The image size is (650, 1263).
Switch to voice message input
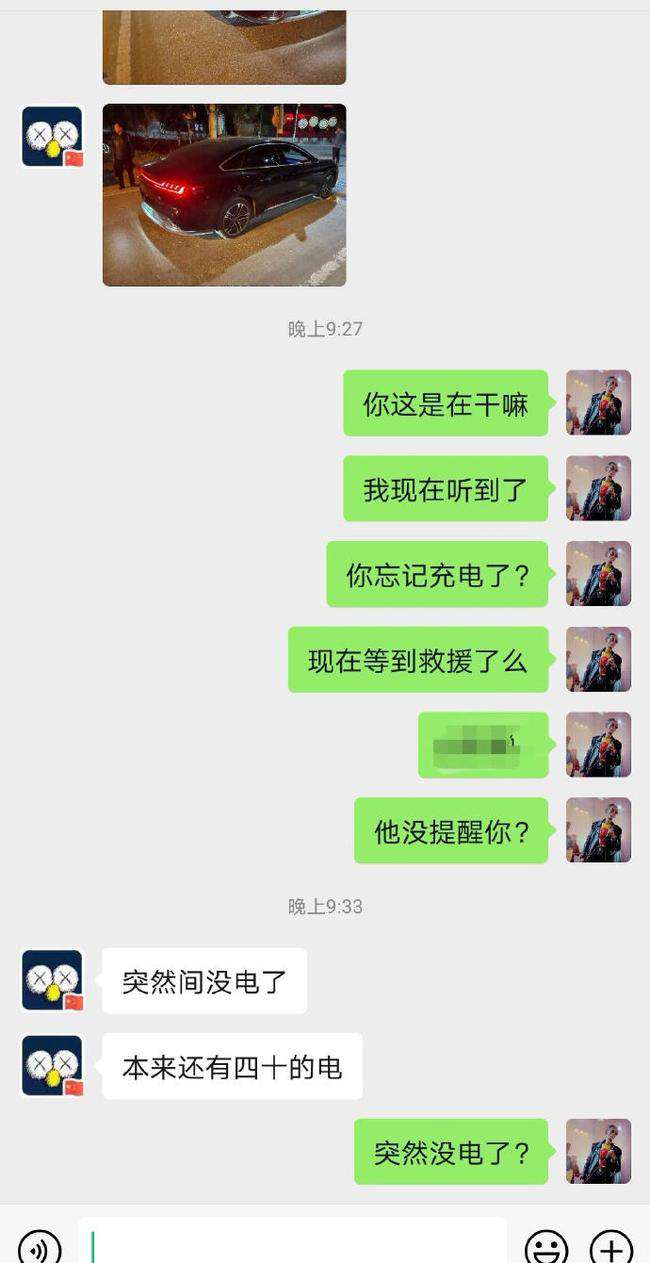tap(40, 1247)
